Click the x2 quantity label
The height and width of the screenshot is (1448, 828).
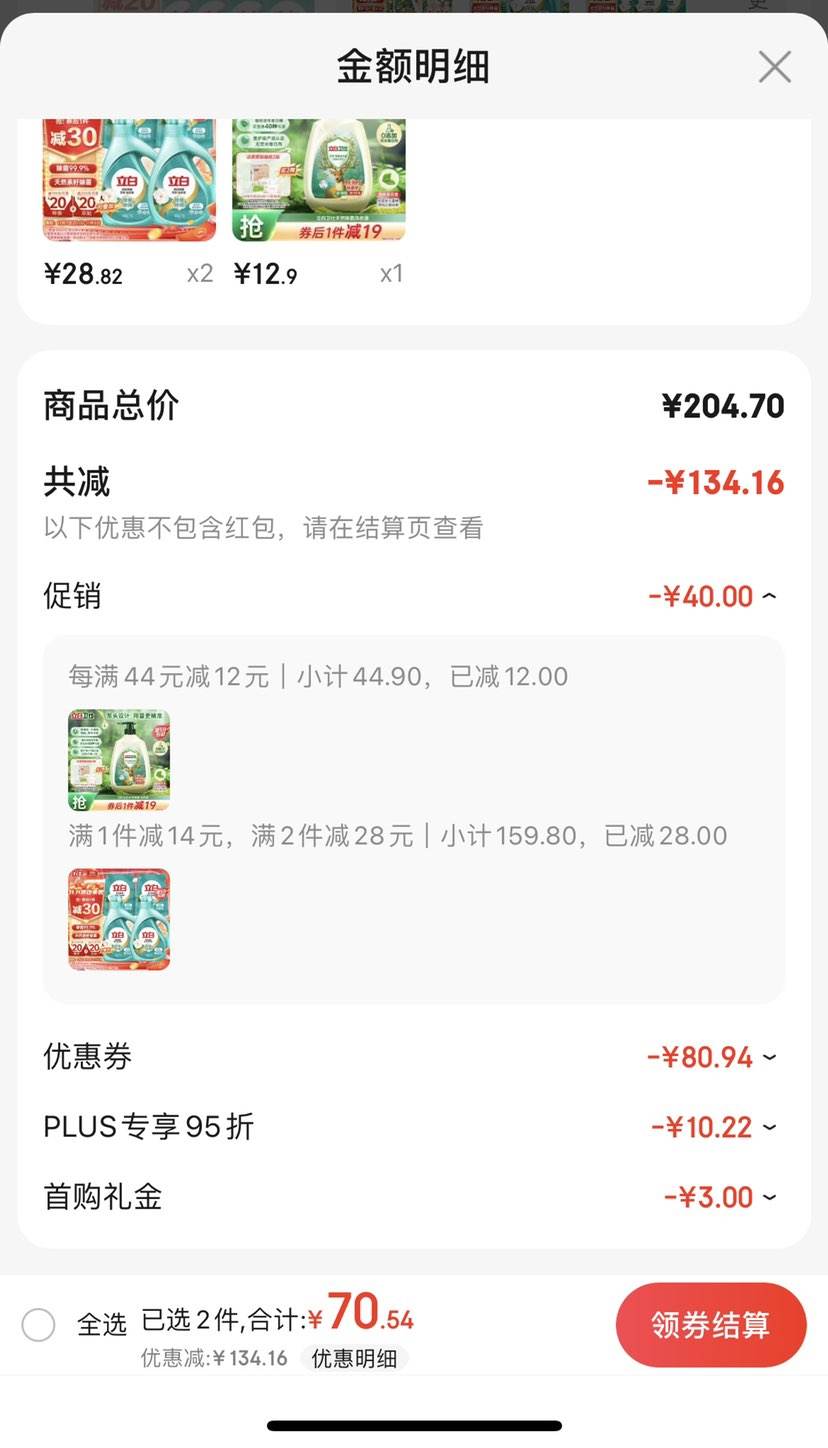pos(198,272)
